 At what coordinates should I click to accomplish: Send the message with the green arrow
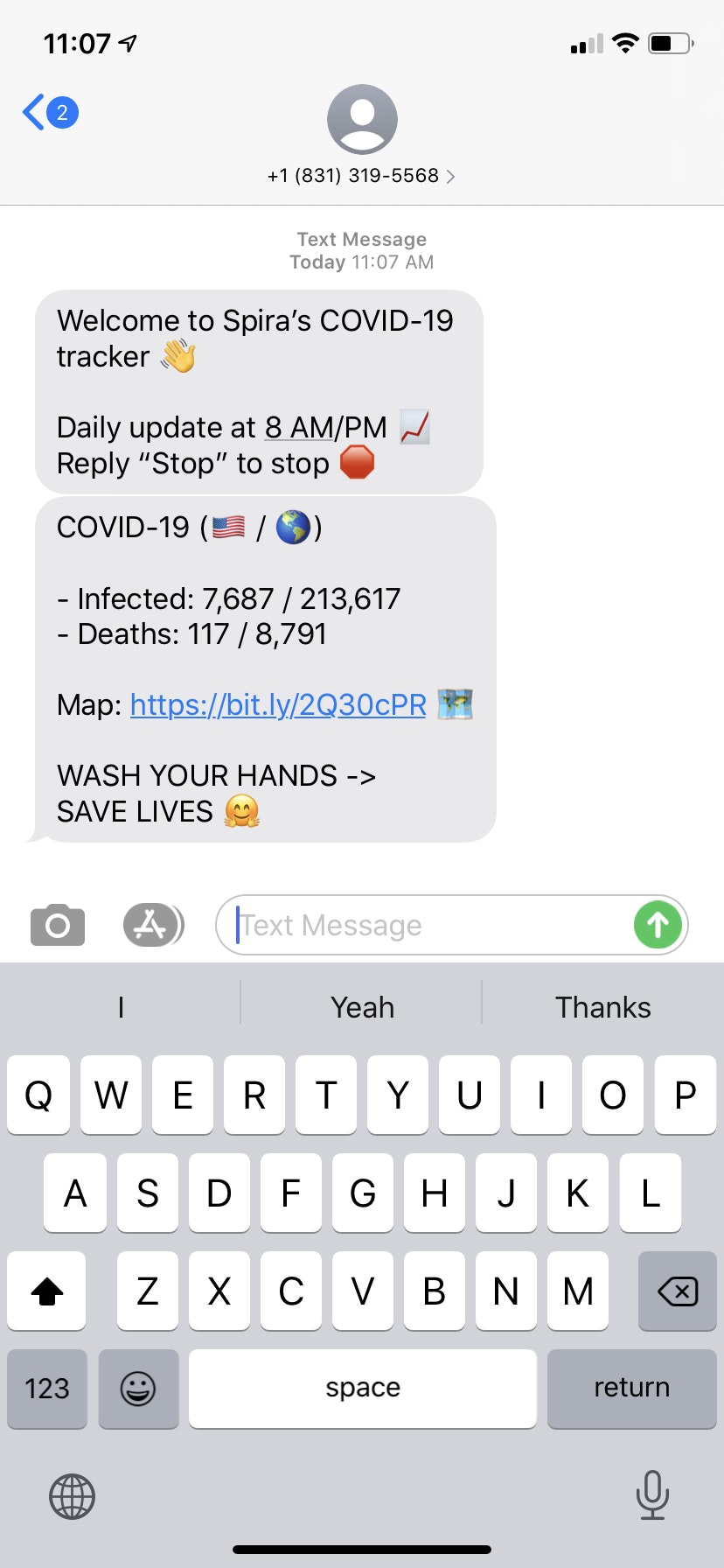coord(658,924)
